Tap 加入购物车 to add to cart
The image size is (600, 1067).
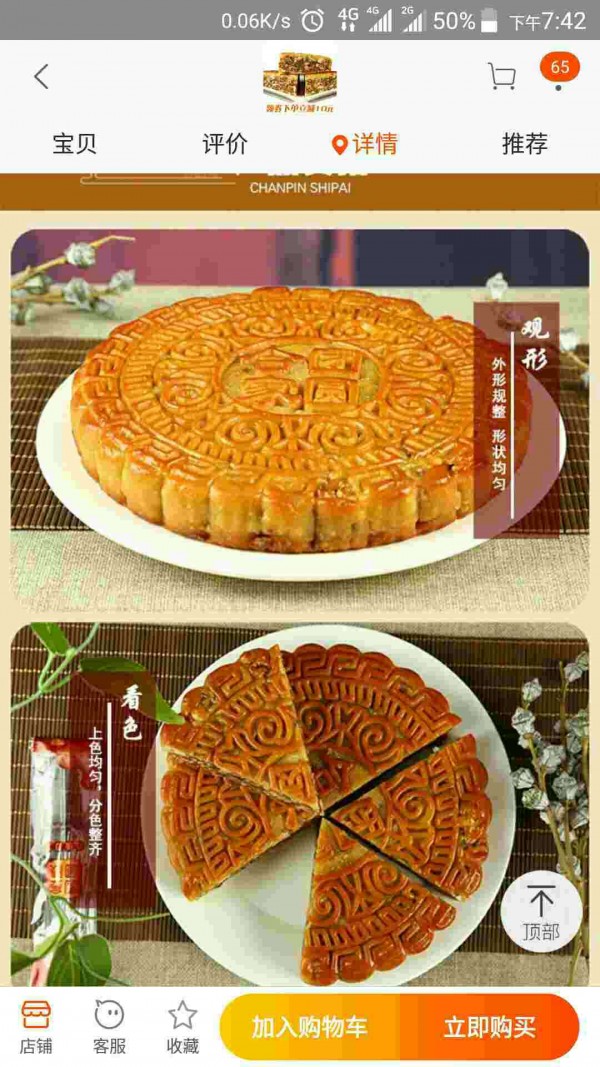click(309, 1027)
